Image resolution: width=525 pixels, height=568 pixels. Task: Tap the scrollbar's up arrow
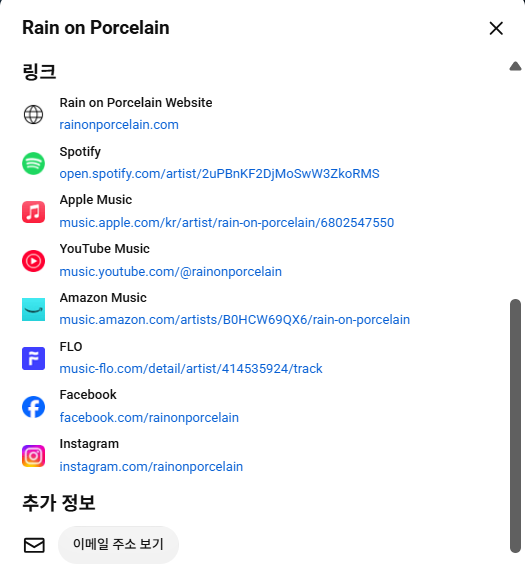pos(515,66)
